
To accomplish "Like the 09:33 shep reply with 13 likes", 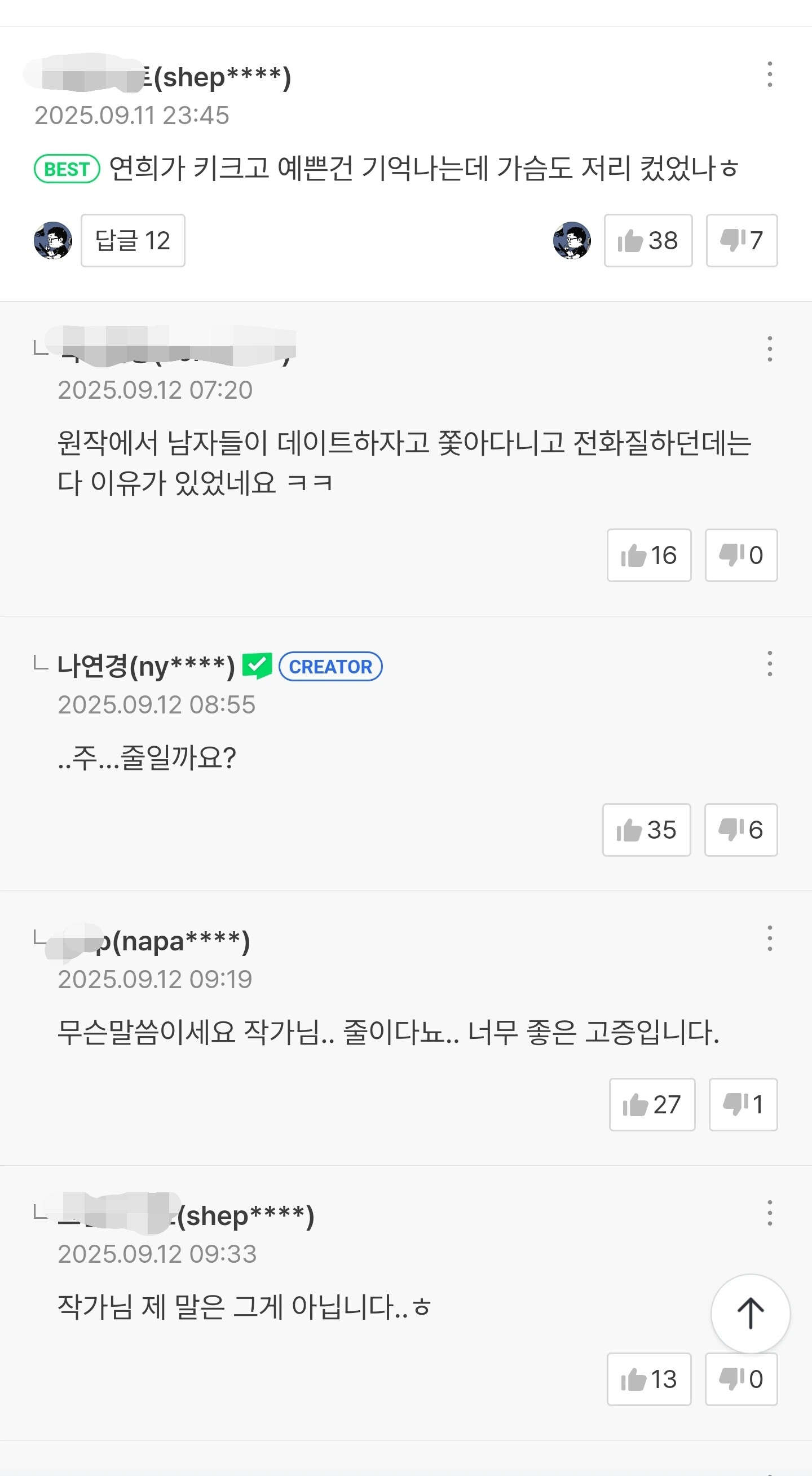I will [648, 1378].
